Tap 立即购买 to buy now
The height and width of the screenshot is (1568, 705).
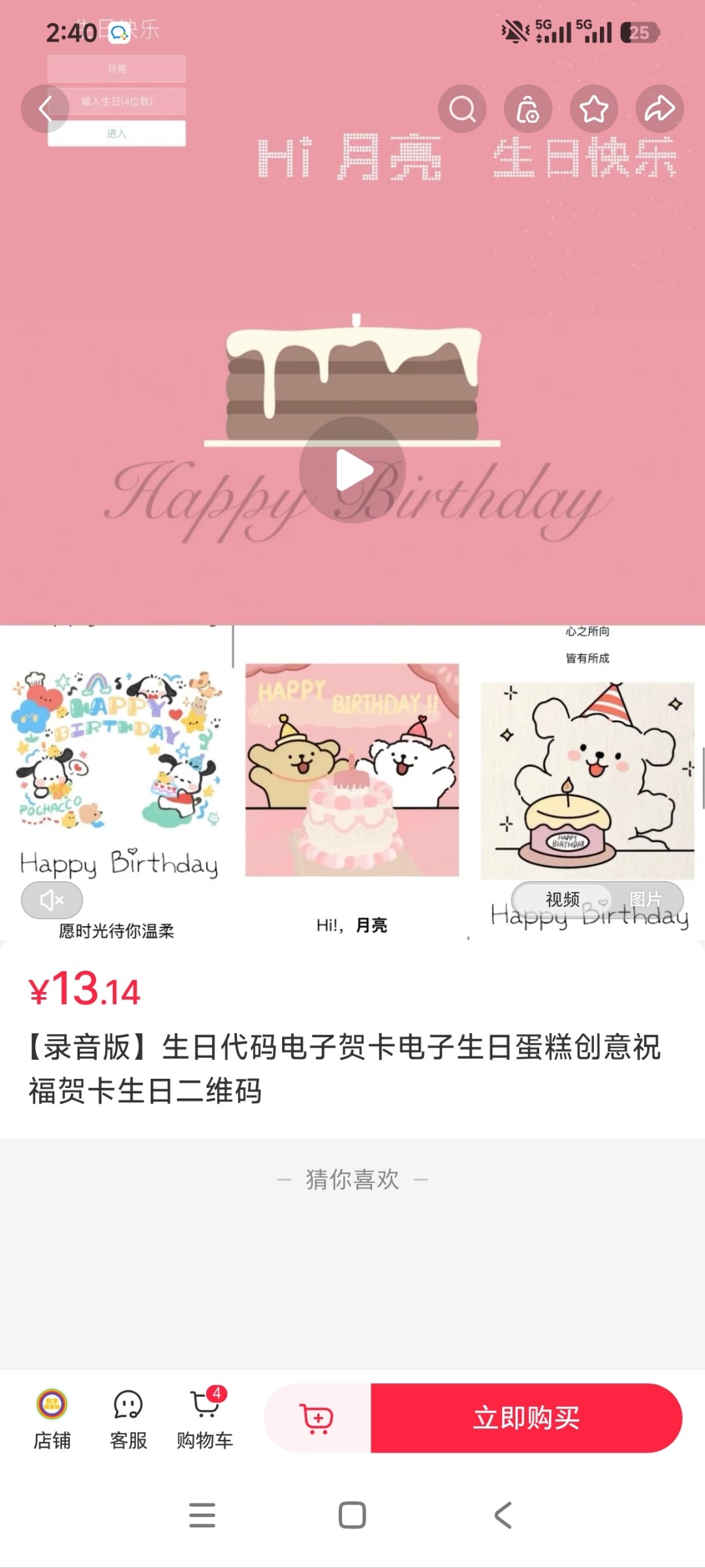[x=527, y=1418]
